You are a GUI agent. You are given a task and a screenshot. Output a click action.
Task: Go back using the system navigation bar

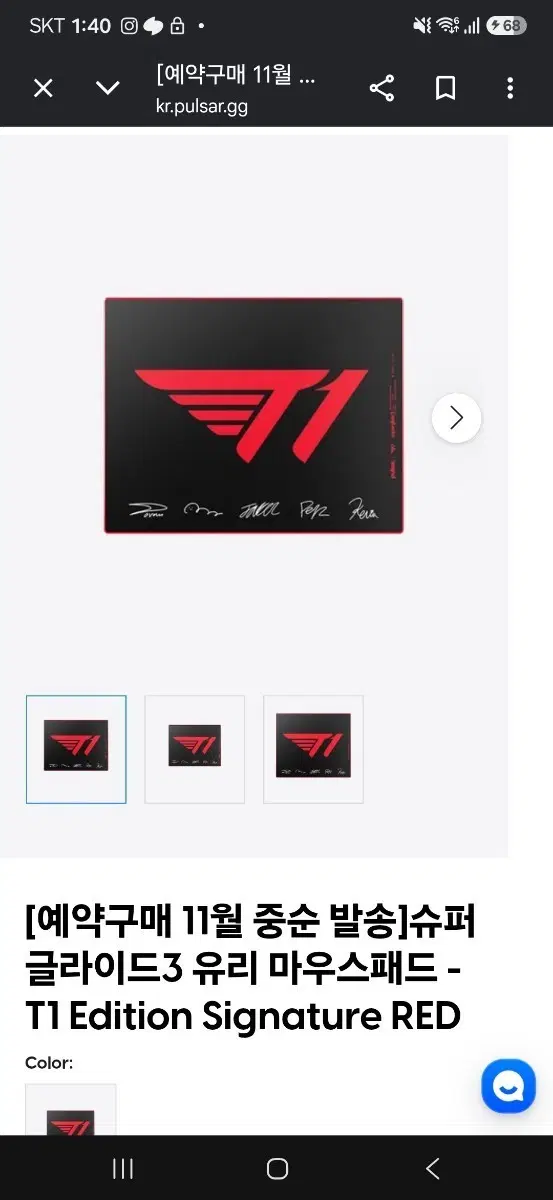click(x=432, y=1168)
